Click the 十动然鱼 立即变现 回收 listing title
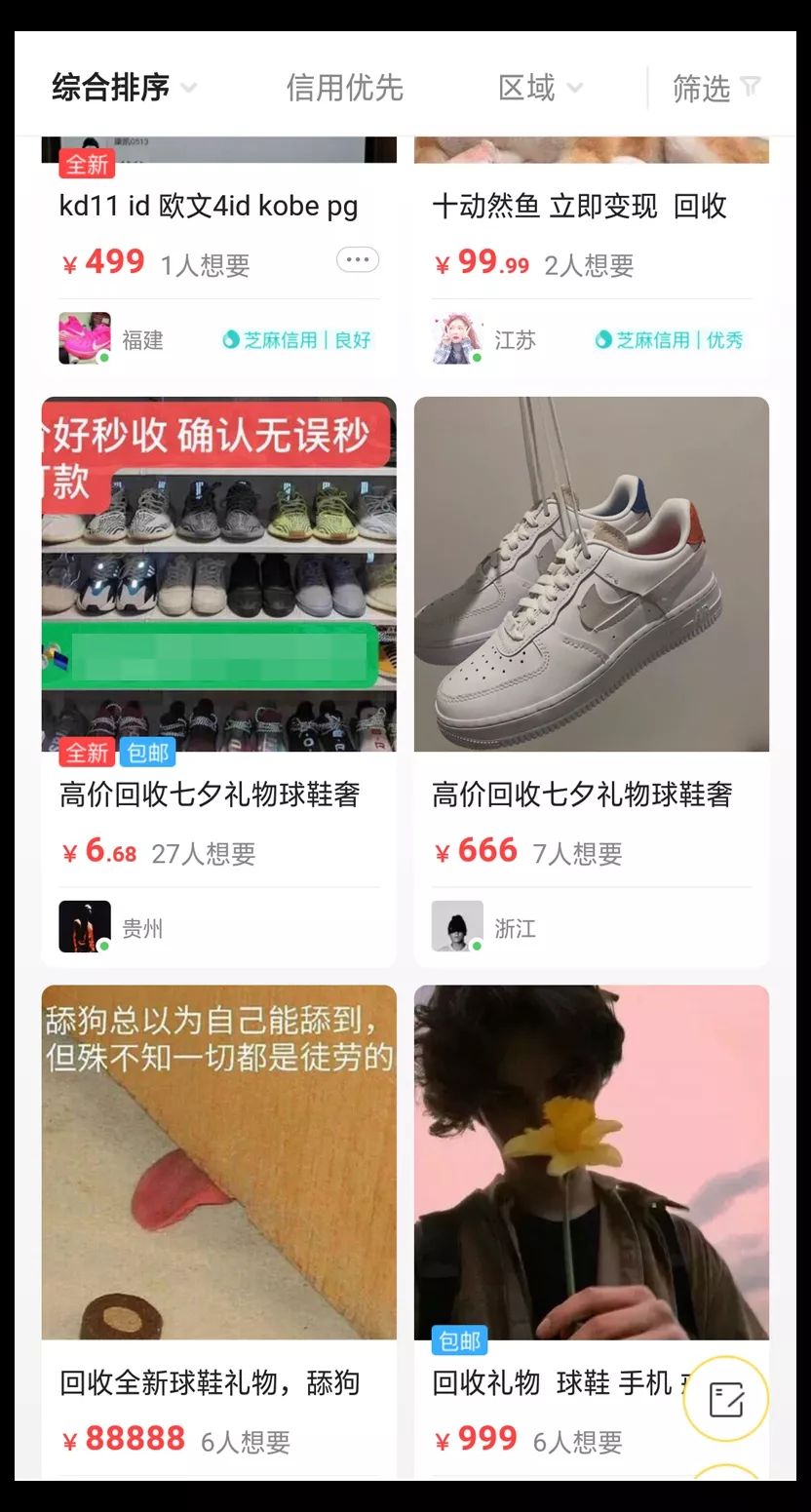Viewport: 811px width, 1512px height. [x=581, y=206]
